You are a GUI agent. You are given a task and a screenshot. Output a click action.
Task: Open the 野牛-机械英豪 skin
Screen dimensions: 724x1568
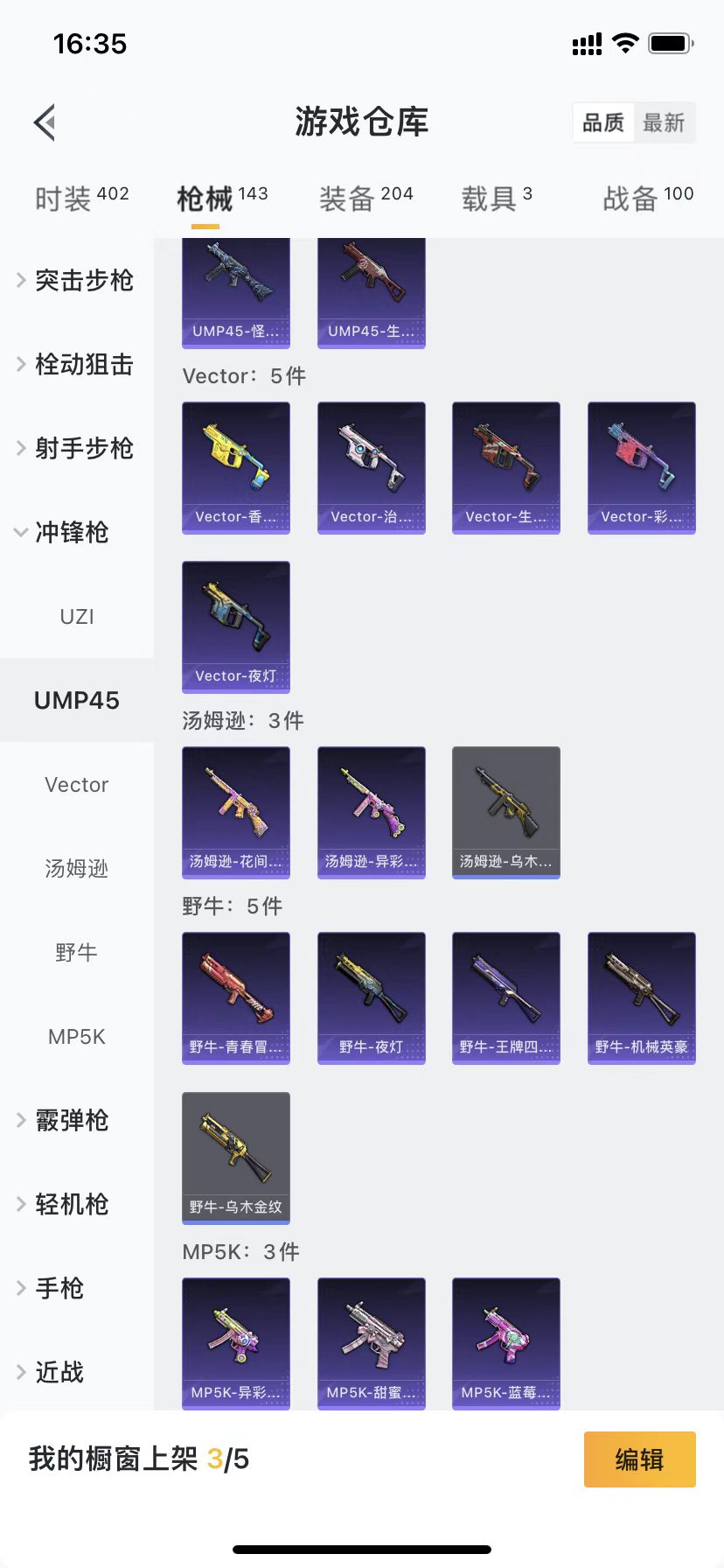642,997
